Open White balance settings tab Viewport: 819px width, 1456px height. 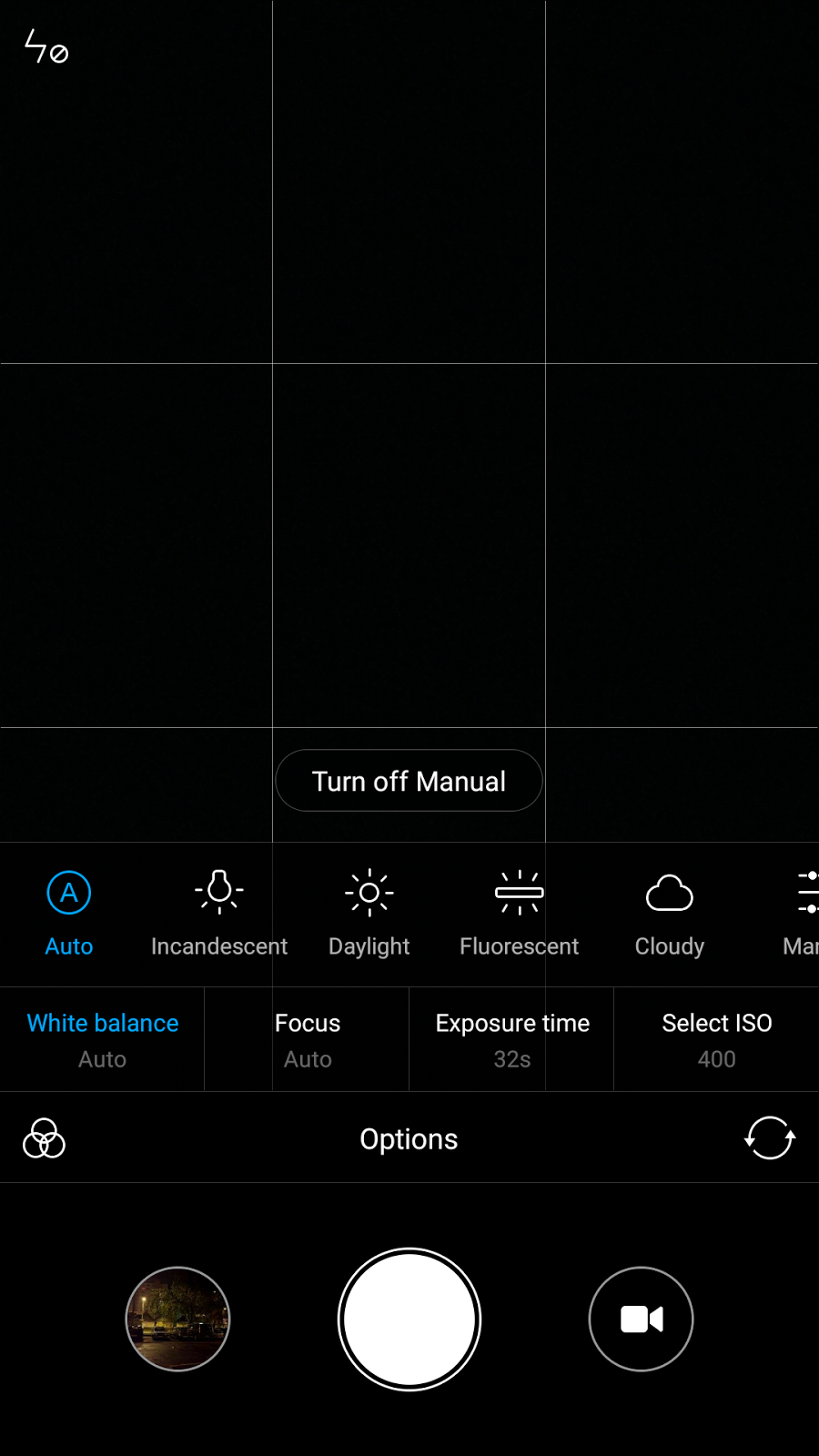pyautogui.click(x=103, y=1039)
